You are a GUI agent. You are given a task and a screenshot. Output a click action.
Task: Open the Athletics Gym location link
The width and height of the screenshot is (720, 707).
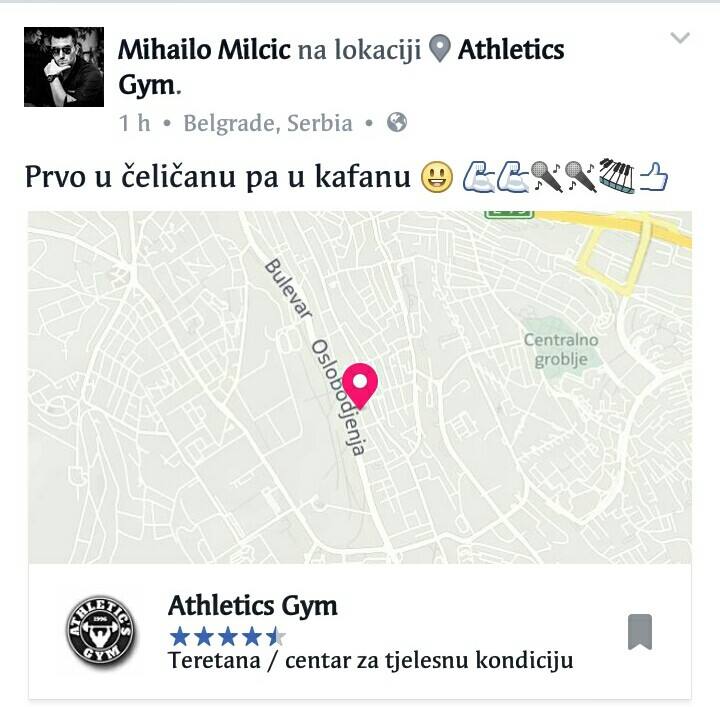coord(510,49)
